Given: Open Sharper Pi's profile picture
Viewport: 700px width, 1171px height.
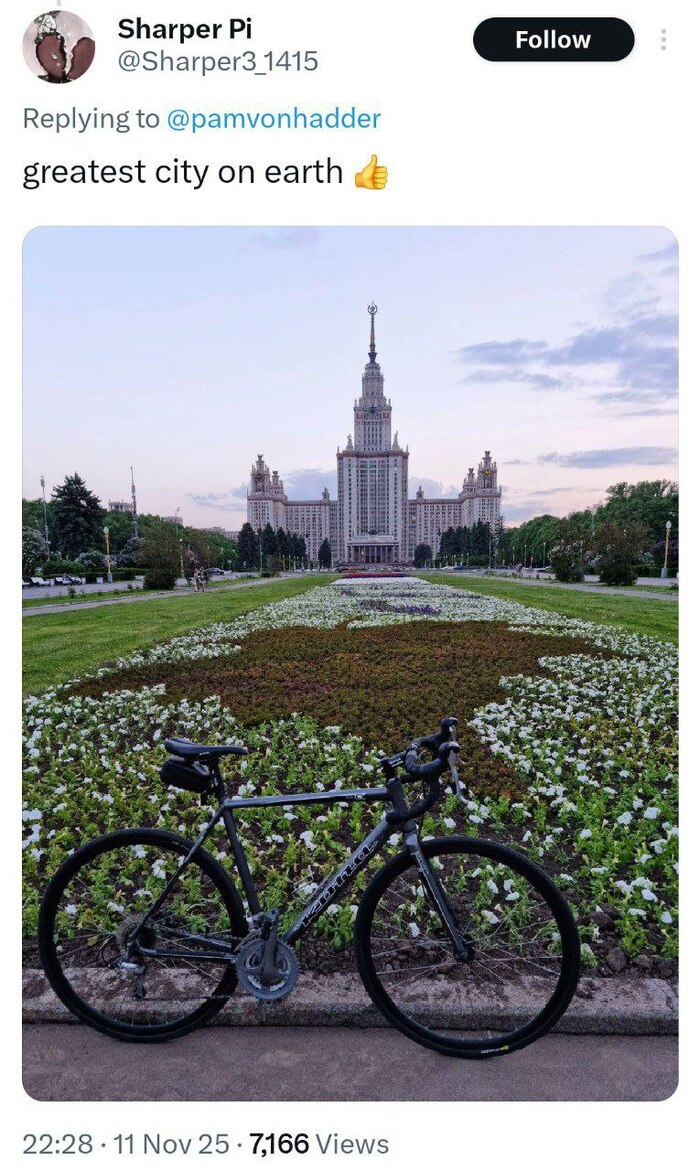Looking at the screenshot, I should pyautogui.click(x=59, y=46).
